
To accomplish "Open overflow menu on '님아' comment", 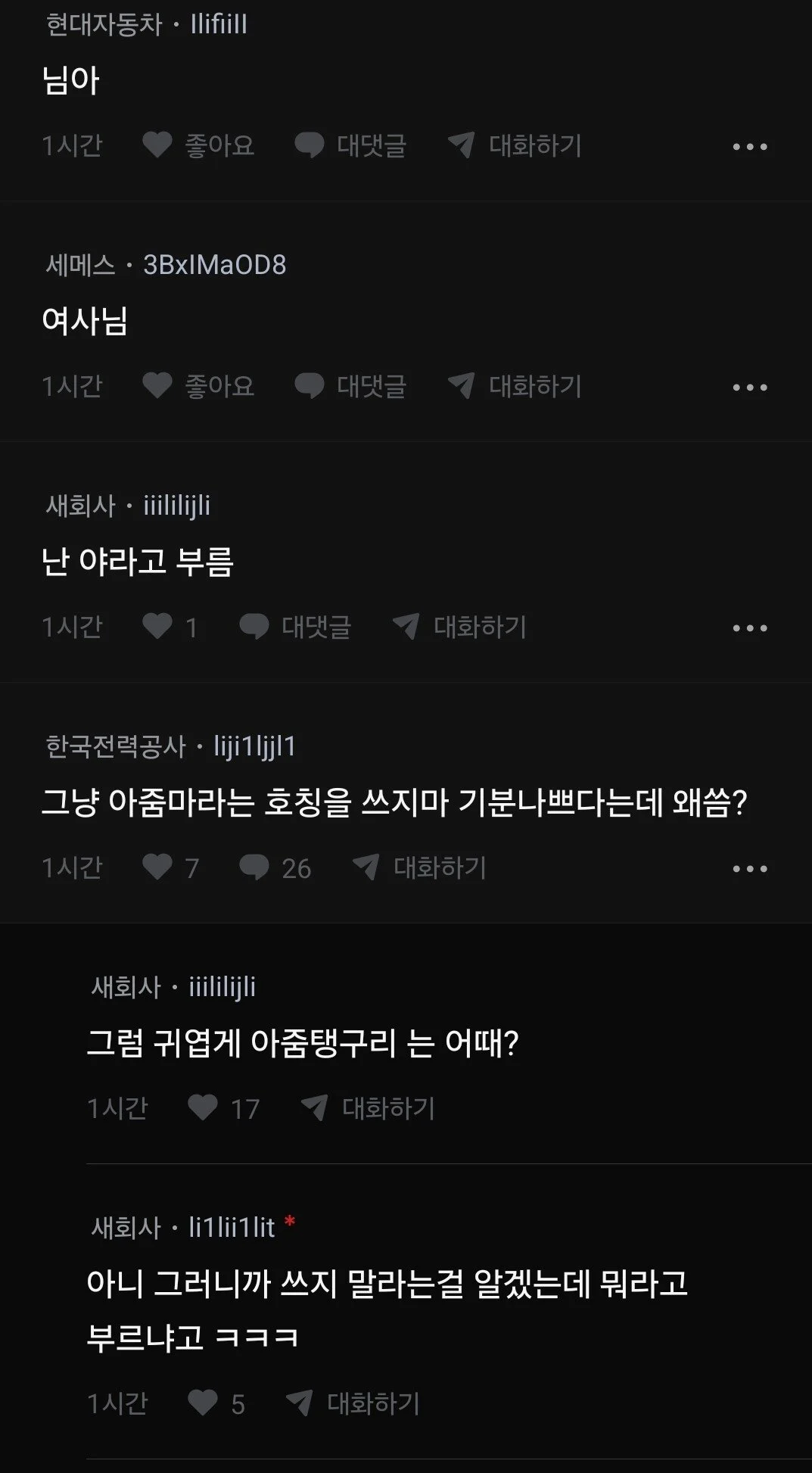I will [x=750, y=147].
